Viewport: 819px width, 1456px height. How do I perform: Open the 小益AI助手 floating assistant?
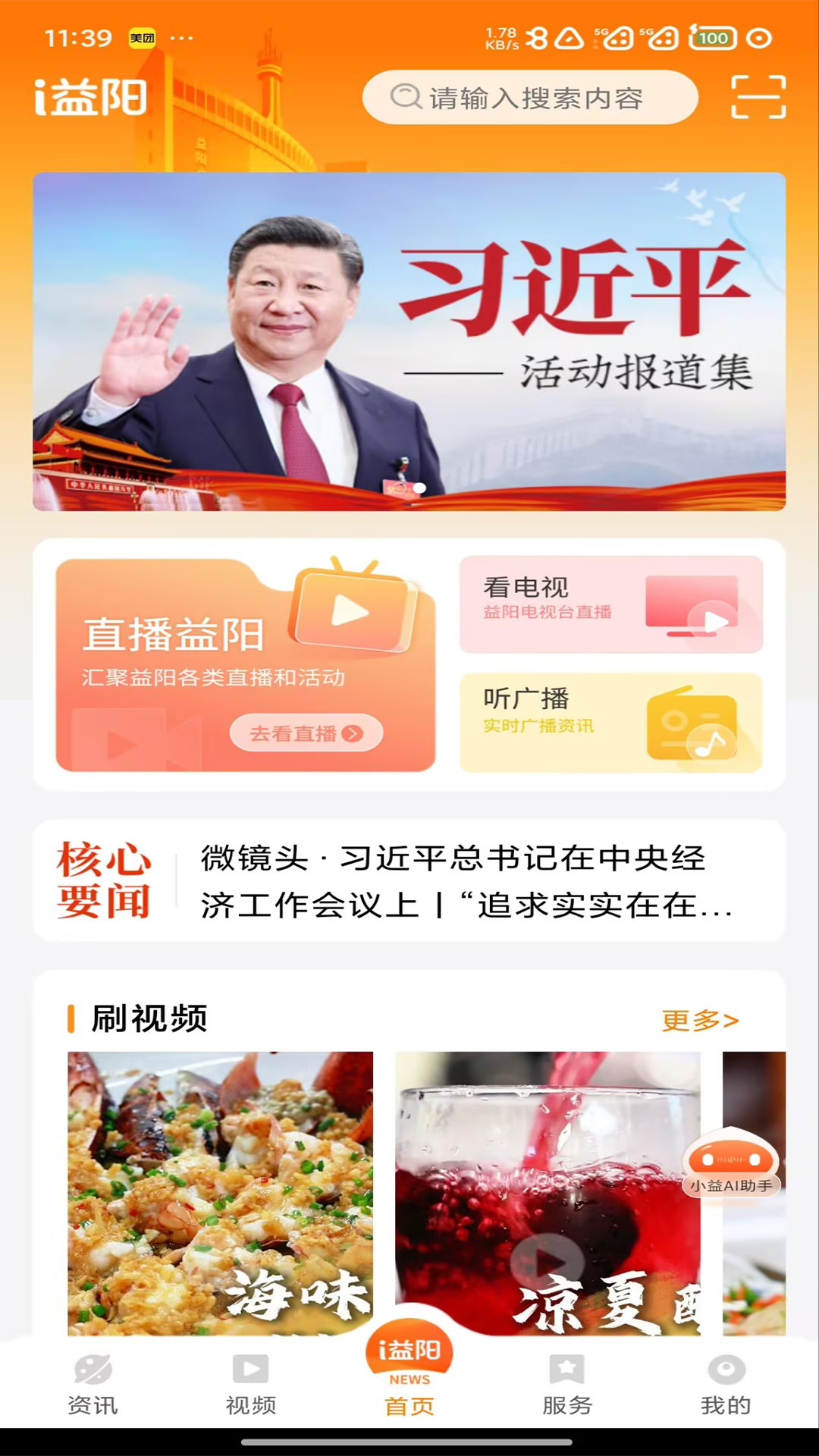click(x=733, y=1159)
